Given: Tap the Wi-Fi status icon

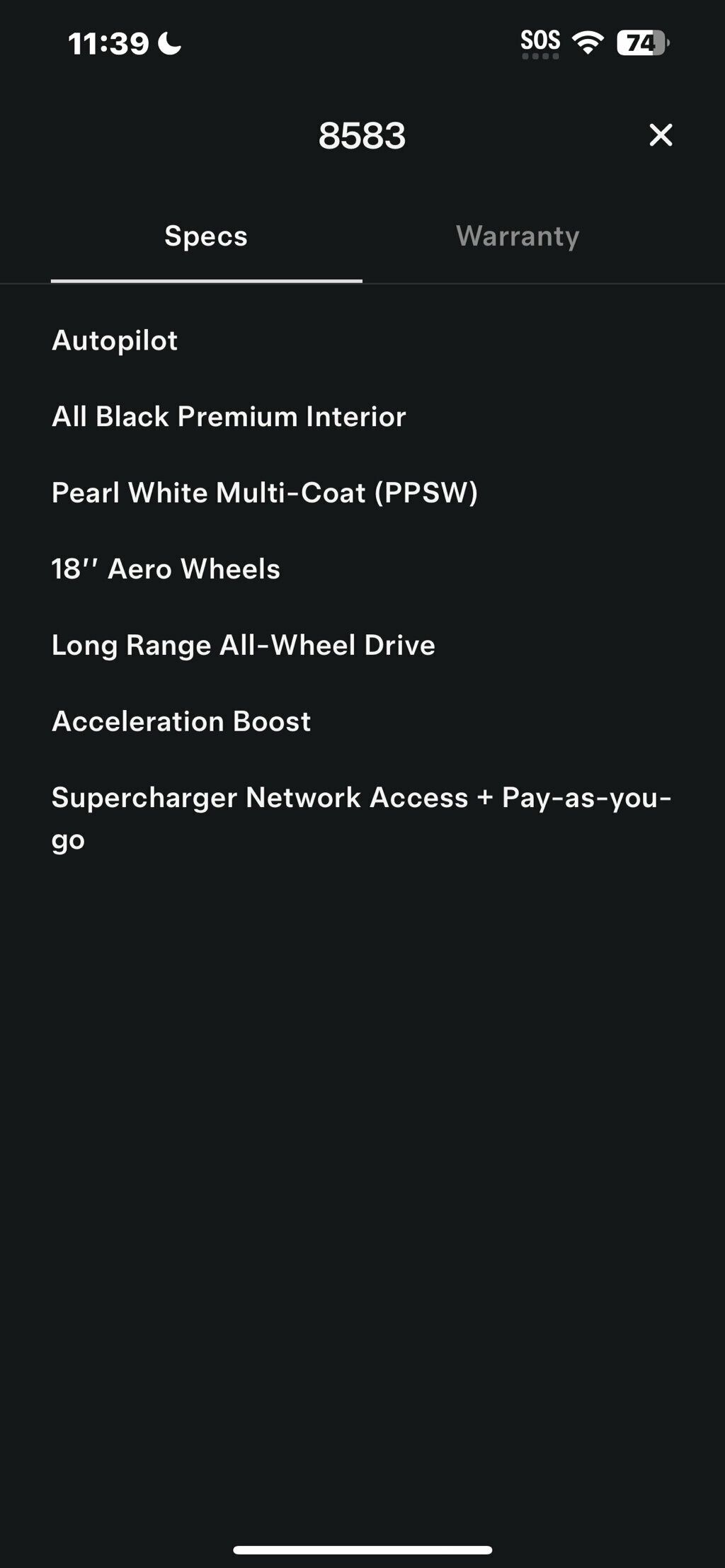Looking at the screenshot, I should tap(588, 42).
